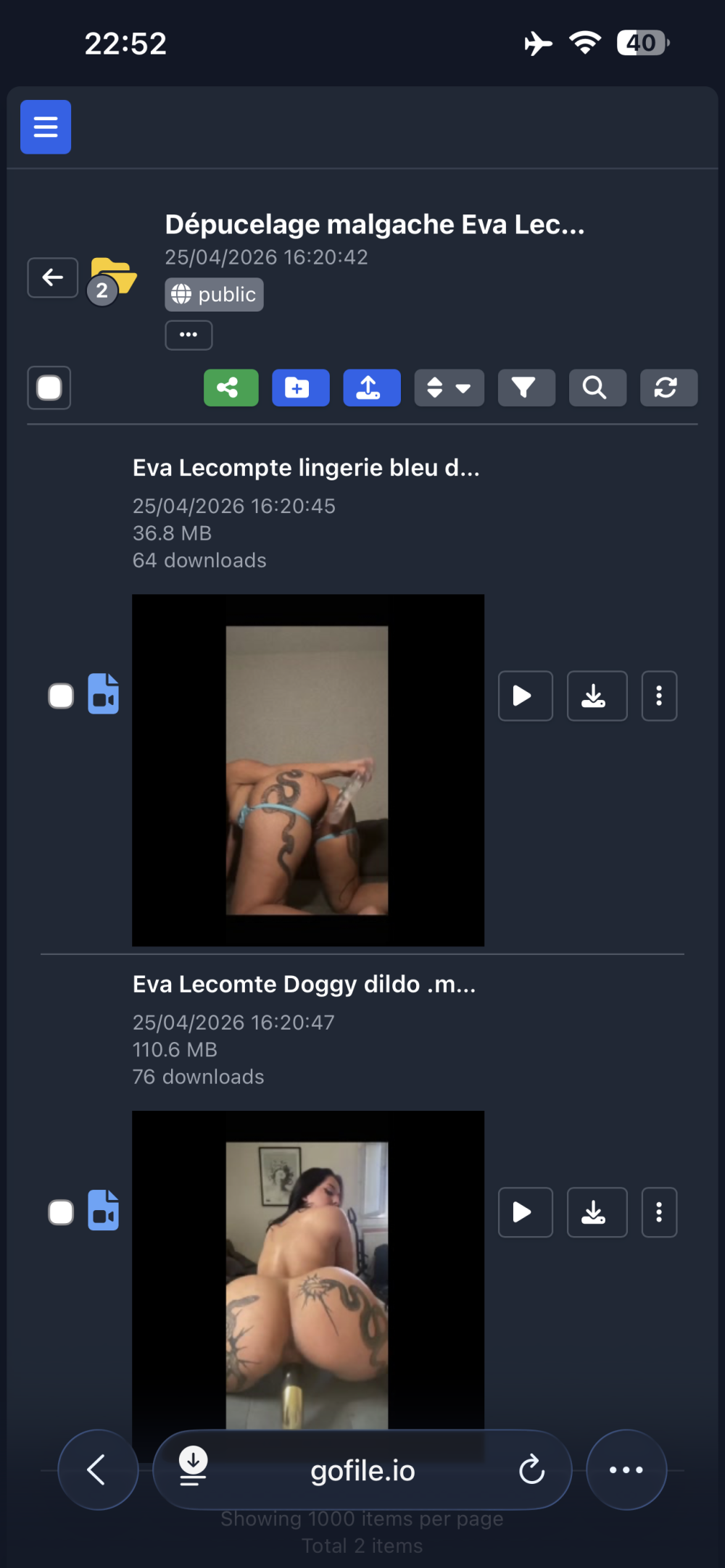Viewport: 725px width, 1568px height.
Task: Select the 110.6 MB file checkbox
Action: [61, 1212]
